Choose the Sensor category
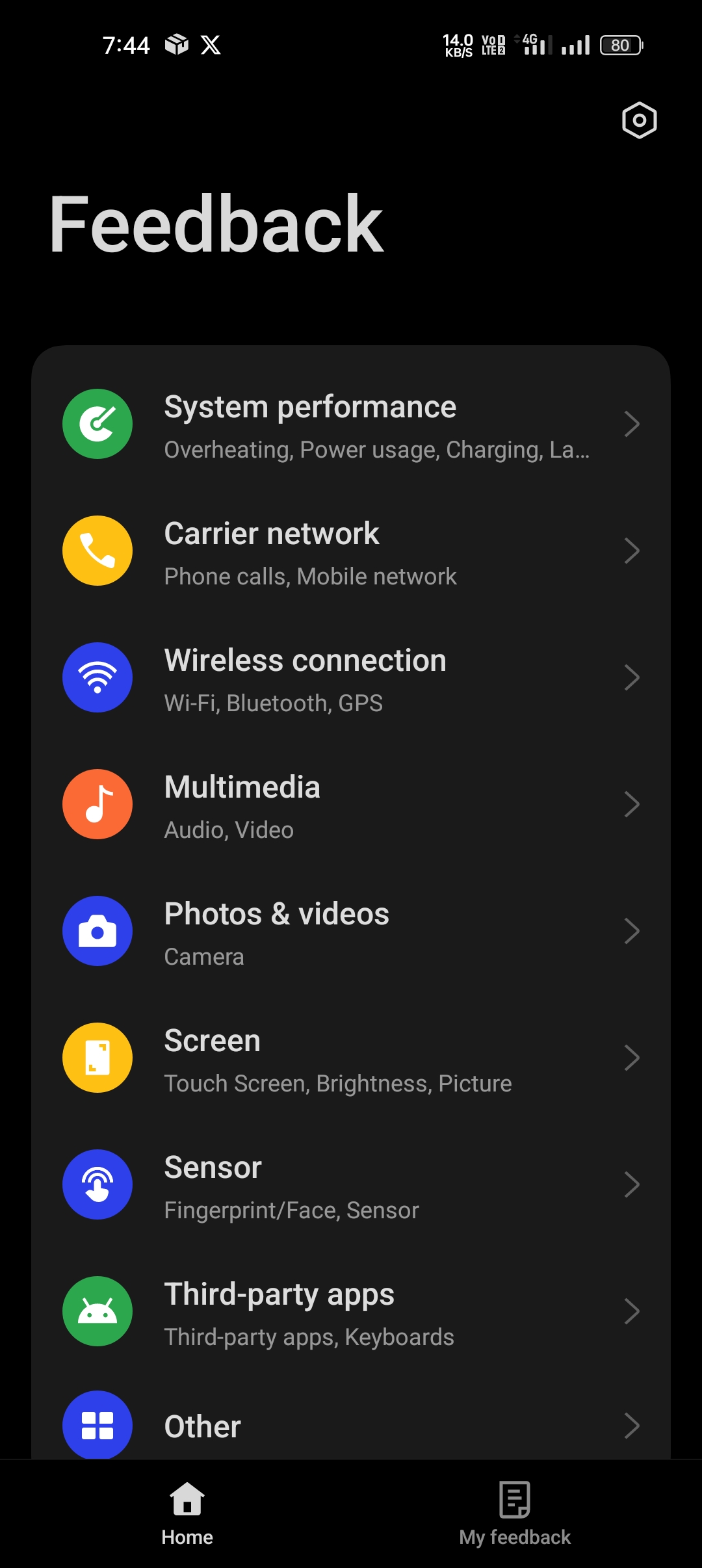Image resolution: width=702 pixels, height=1568 pixels. coord(351,1185)
